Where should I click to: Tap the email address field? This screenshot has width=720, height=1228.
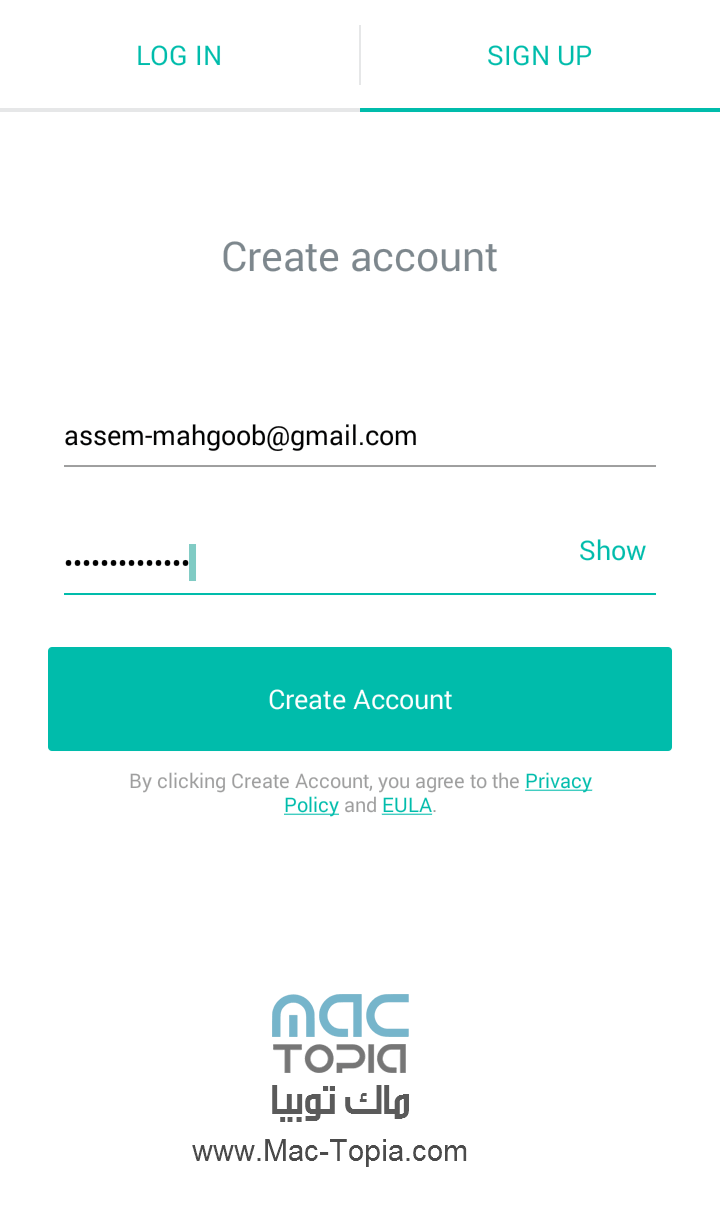pos(360,437)
